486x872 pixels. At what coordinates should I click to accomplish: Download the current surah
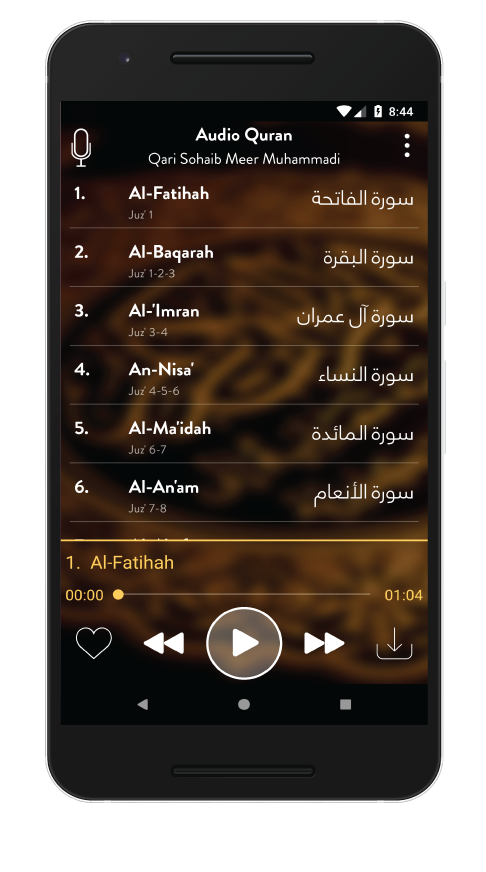tap(394, 643)
